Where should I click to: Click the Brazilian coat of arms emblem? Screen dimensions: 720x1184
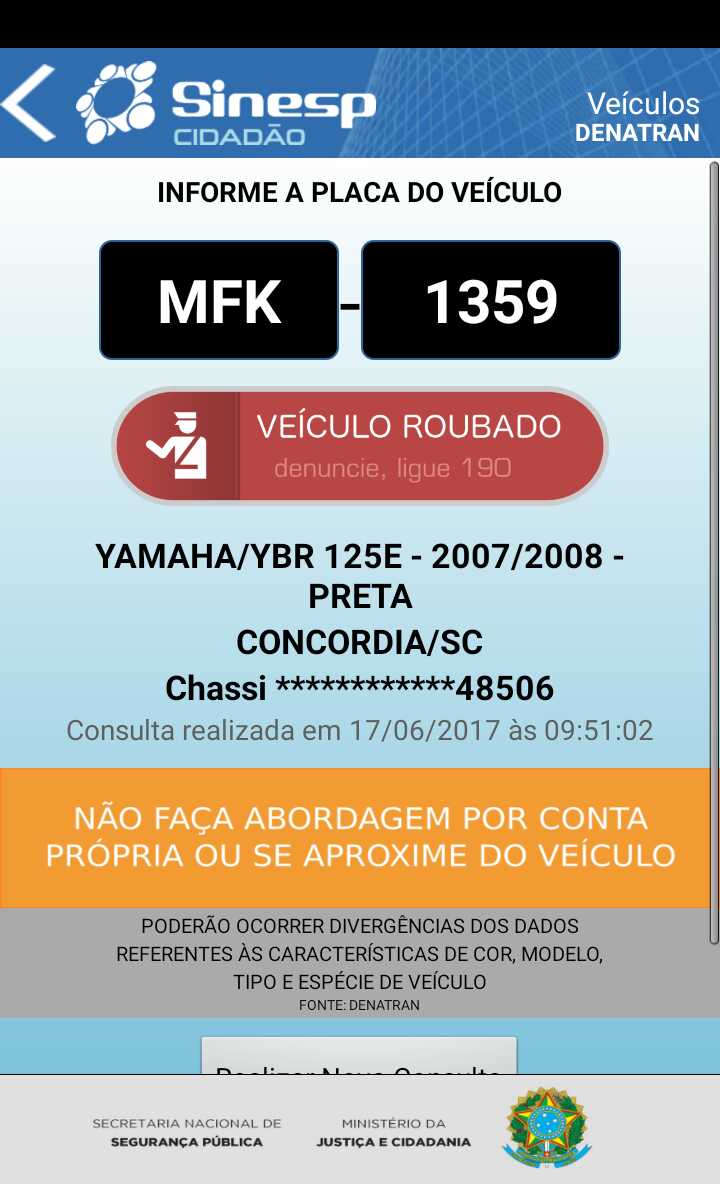pos(546,1128)
